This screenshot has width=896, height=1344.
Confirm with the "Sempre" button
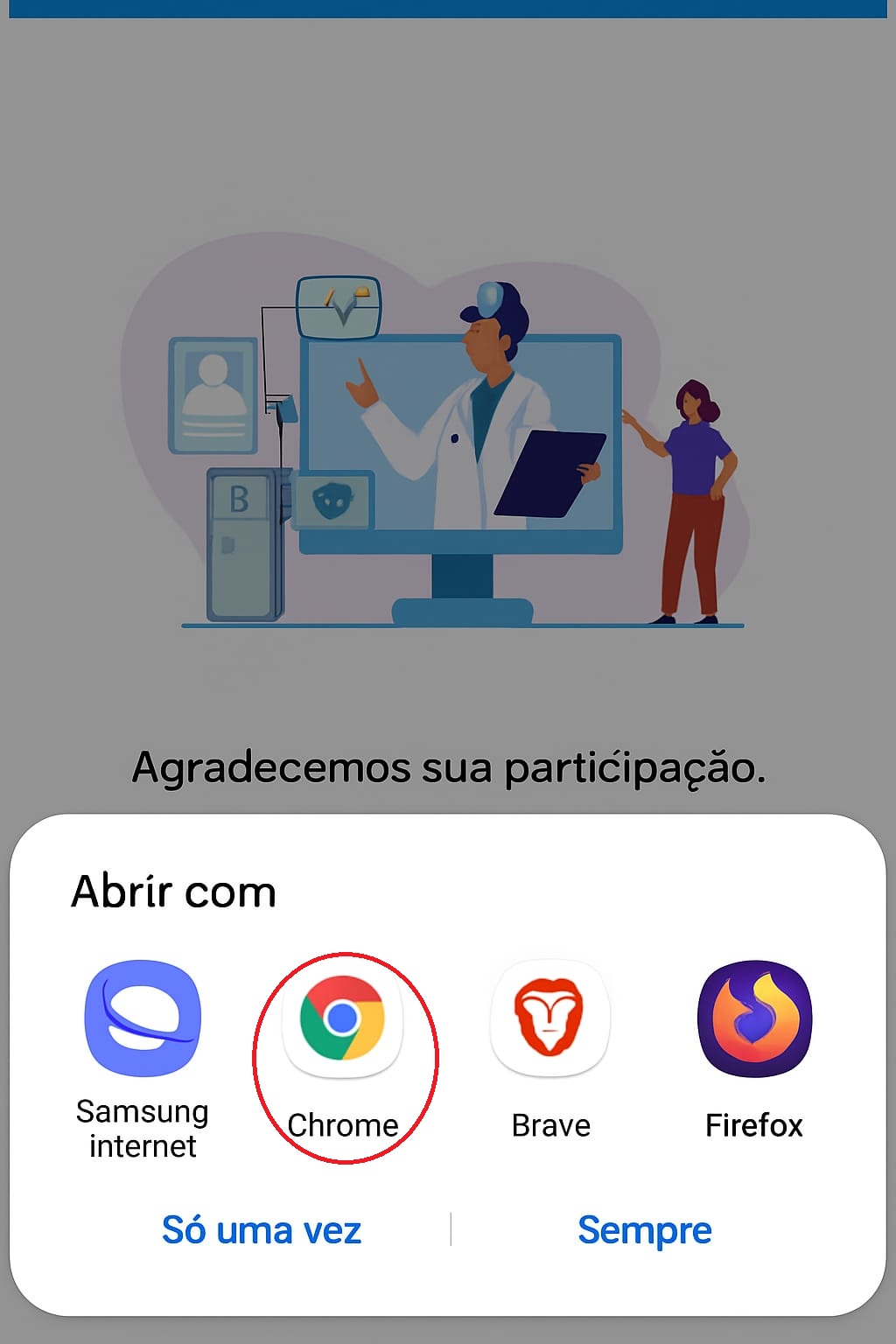click(x=645, y=1230)
